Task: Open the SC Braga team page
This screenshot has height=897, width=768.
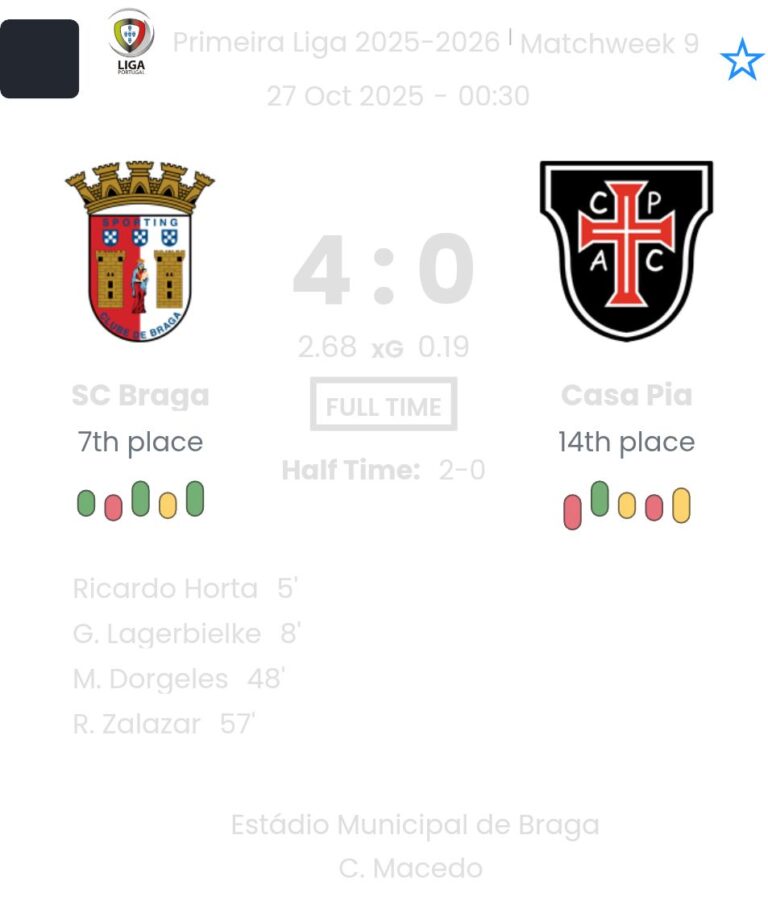Action: 140,395
